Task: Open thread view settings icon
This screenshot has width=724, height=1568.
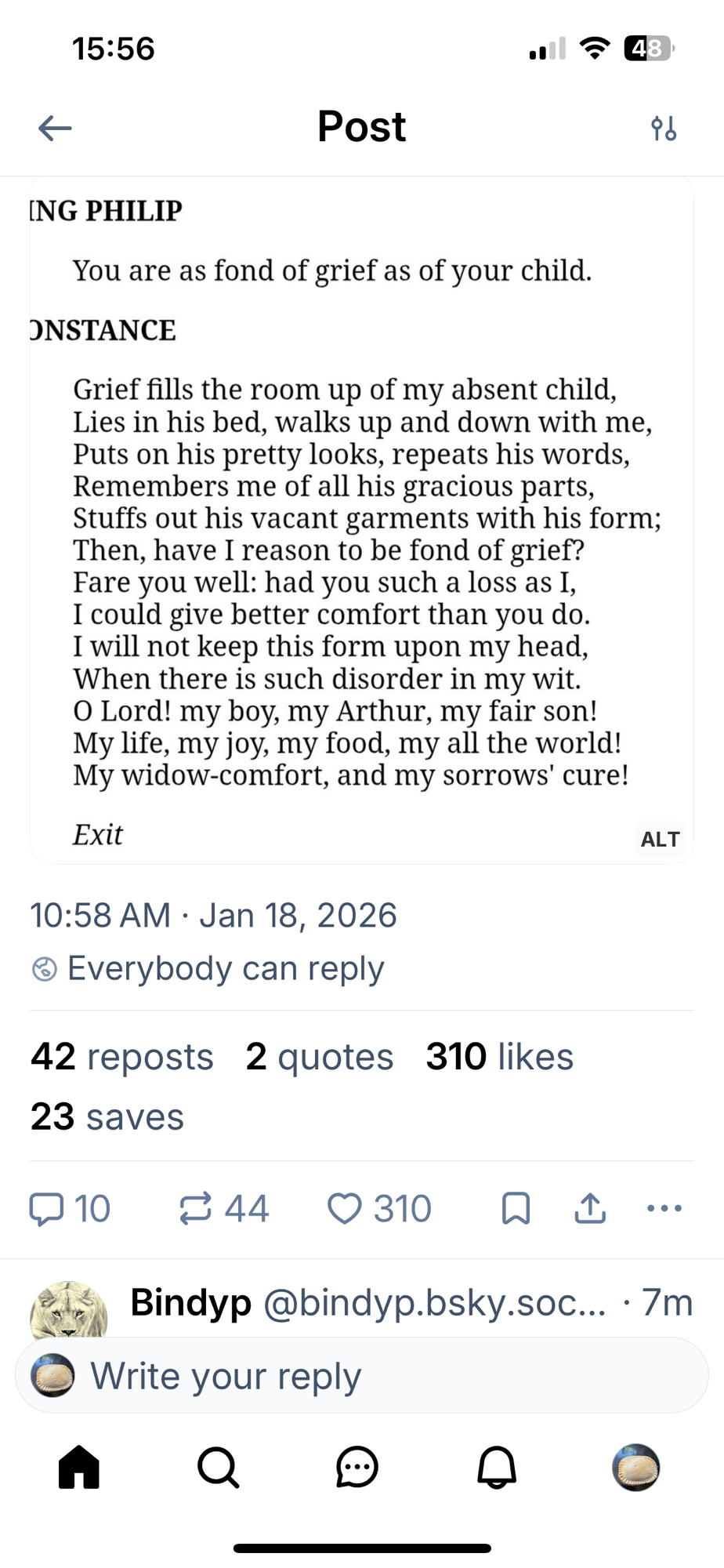Action: point(664,128)
